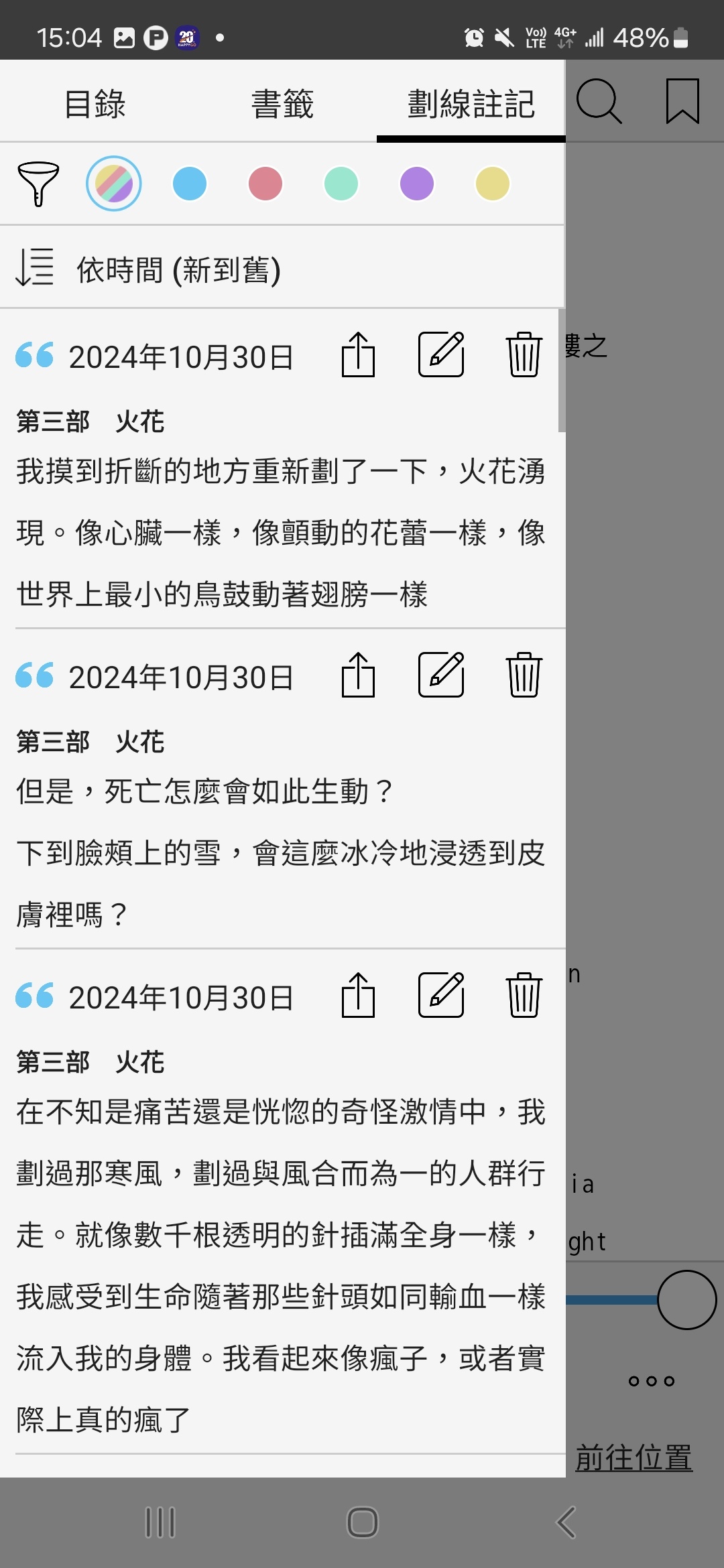Screen dimensions: 724x1568
Task: Edit the highlight 但是，死亡怎麼會如此生動
Action: 441,675
